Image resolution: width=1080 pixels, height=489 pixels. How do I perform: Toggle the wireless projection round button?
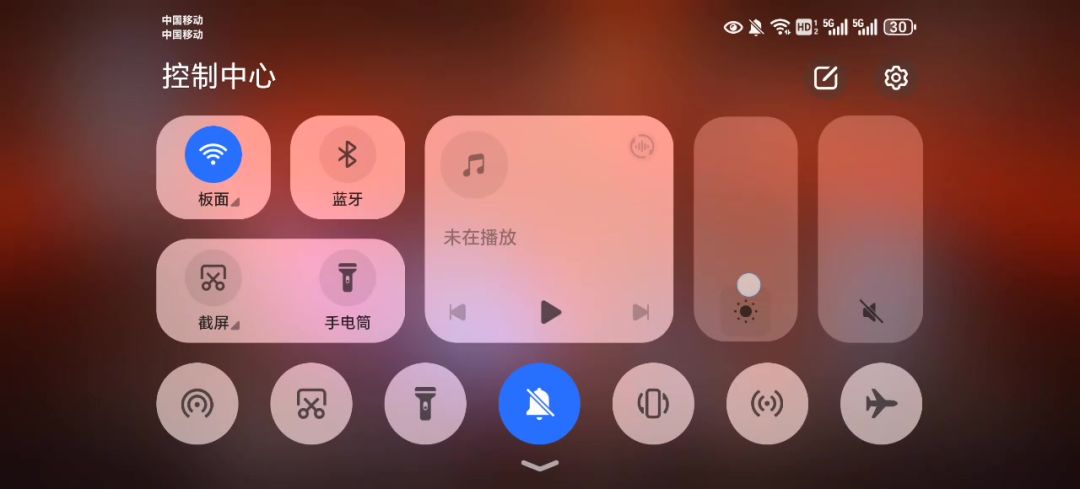[197, 404]
